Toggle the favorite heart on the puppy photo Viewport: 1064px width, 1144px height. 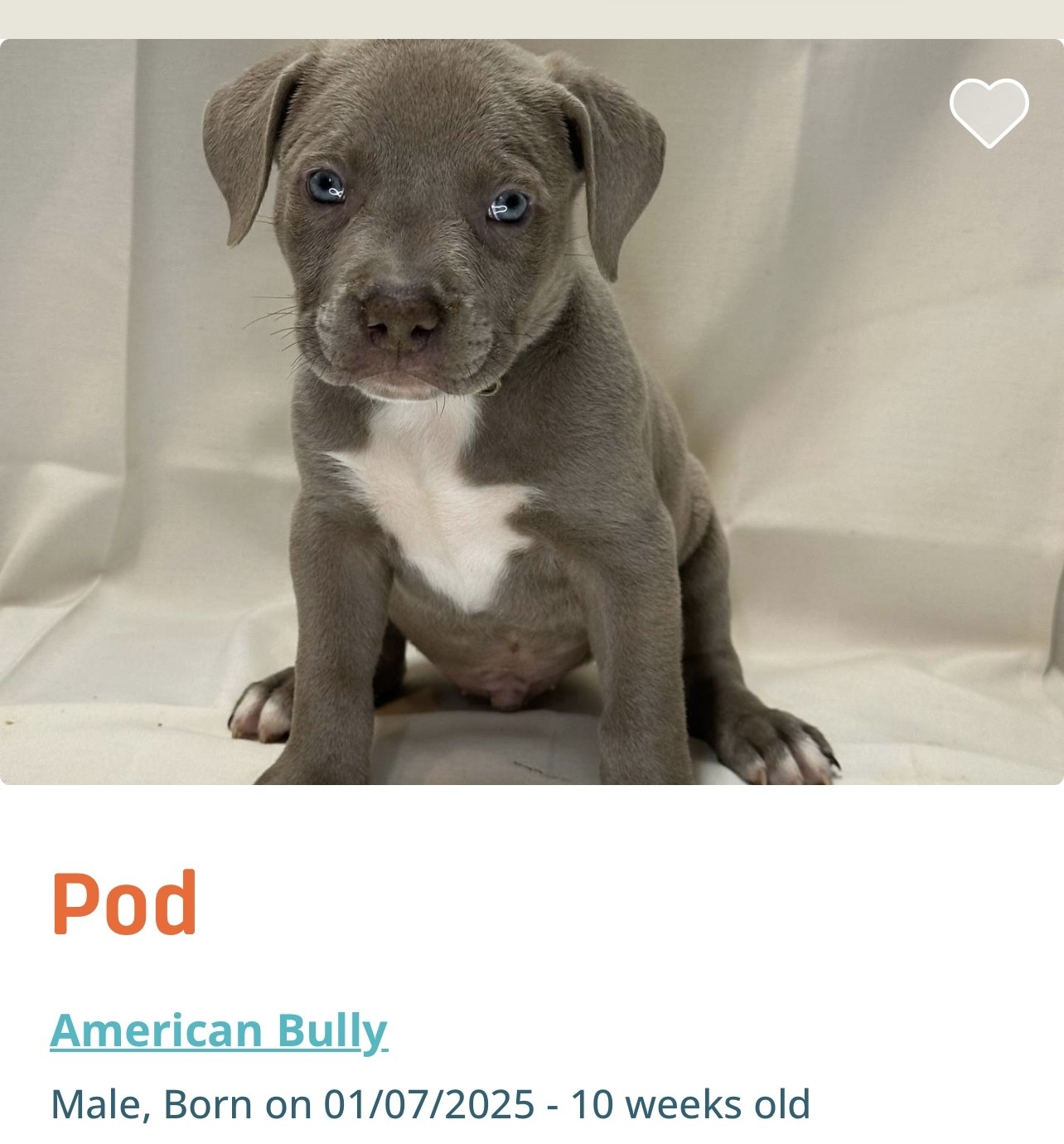(988, 114)
